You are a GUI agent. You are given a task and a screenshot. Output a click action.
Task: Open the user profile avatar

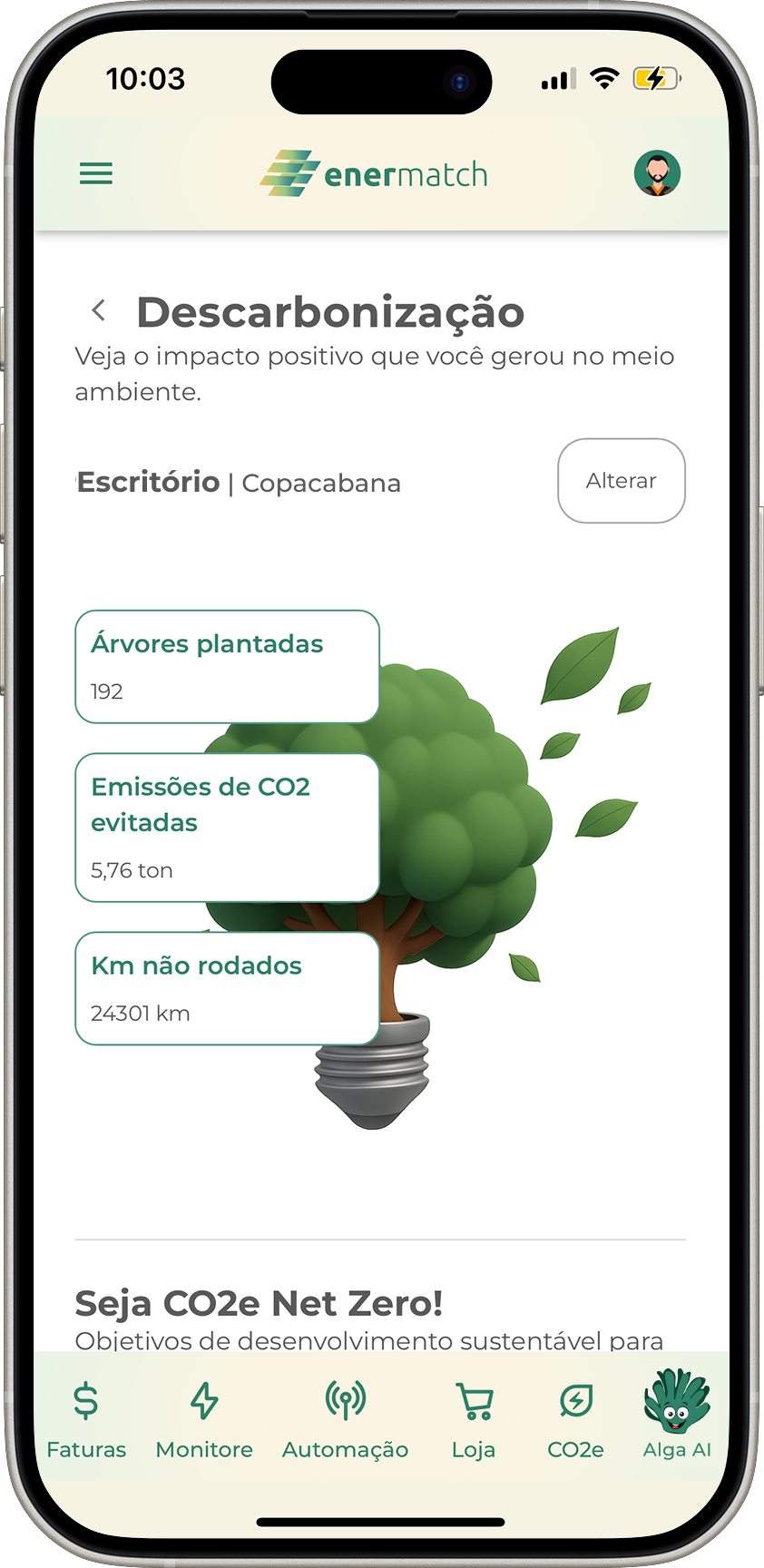(657, 173)
